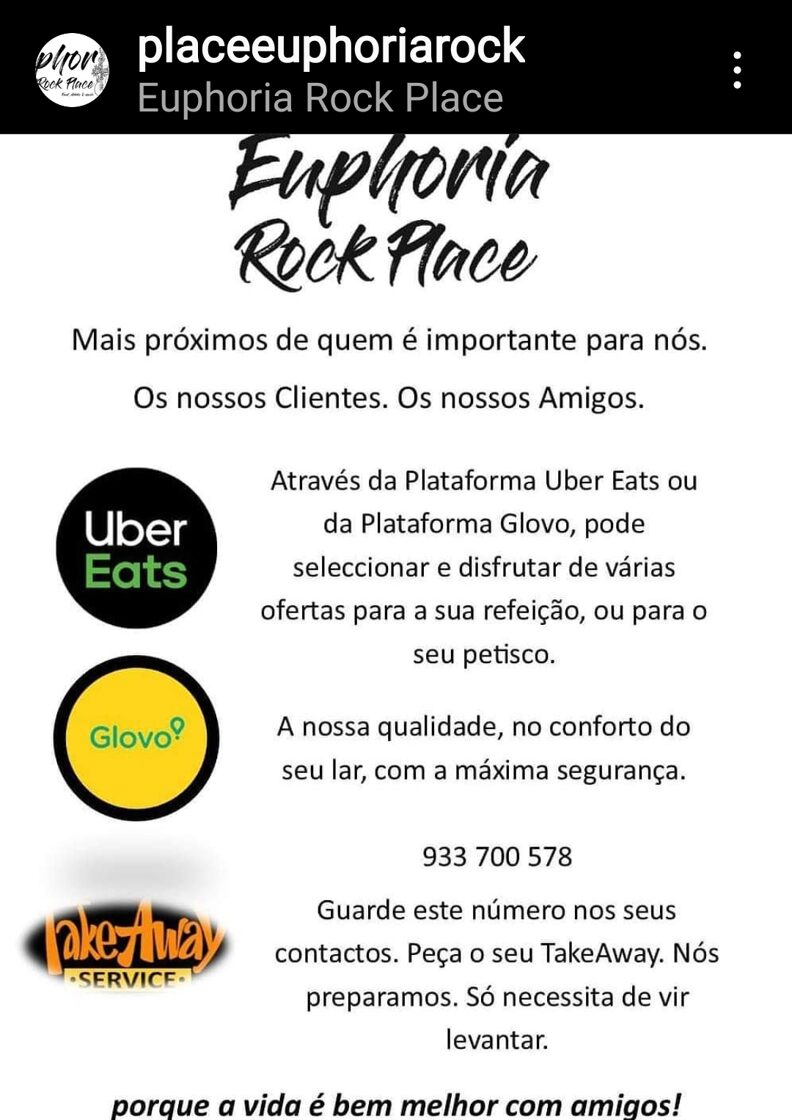Viewport: 792px width, 1120px height.
Task: Open the Euphoria Rock Place location
Action: click(320, 98)
